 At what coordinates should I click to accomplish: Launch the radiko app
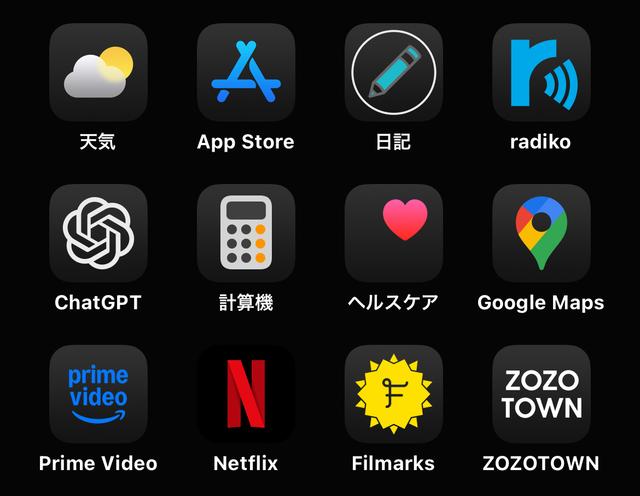541,72
